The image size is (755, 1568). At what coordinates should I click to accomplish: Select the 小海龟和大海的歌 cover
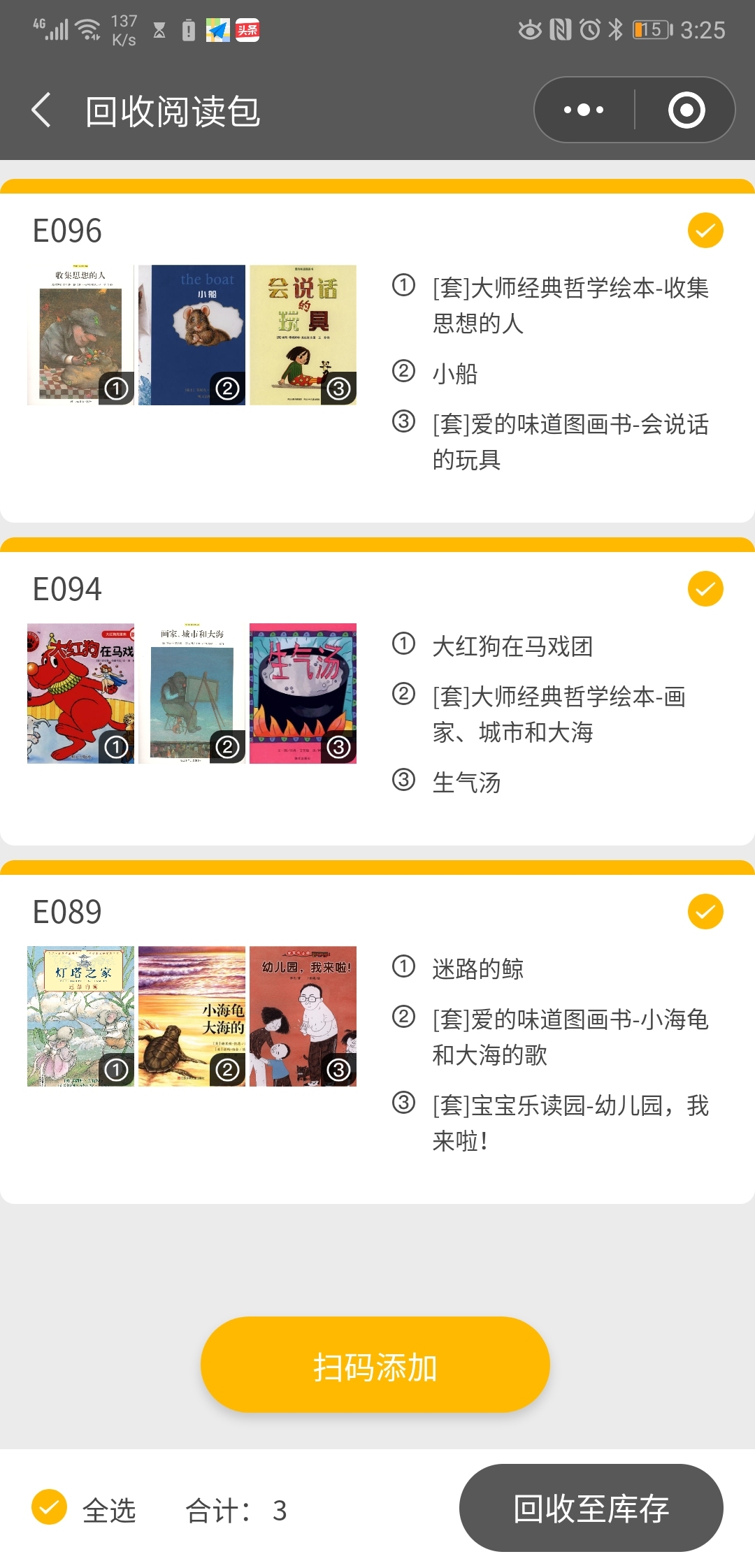(192, 1016)
